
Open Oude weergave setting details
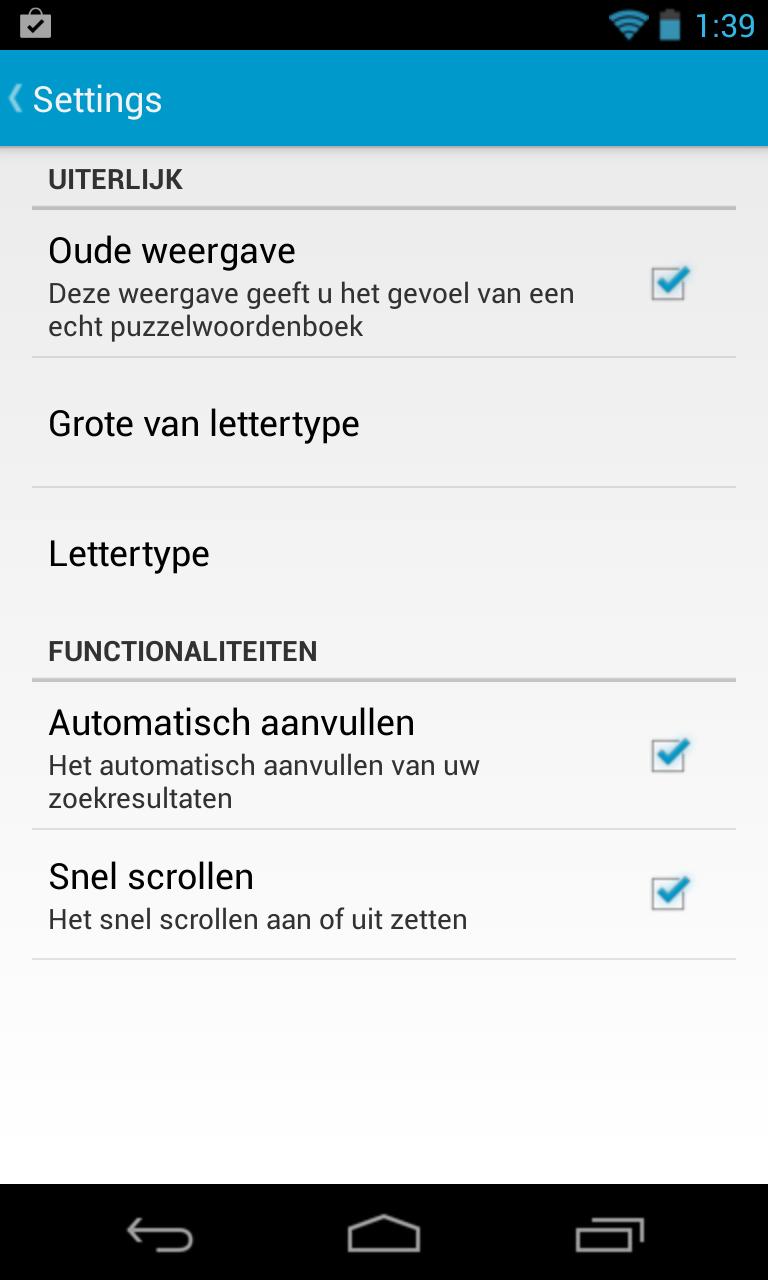click(x=300, y=285)
